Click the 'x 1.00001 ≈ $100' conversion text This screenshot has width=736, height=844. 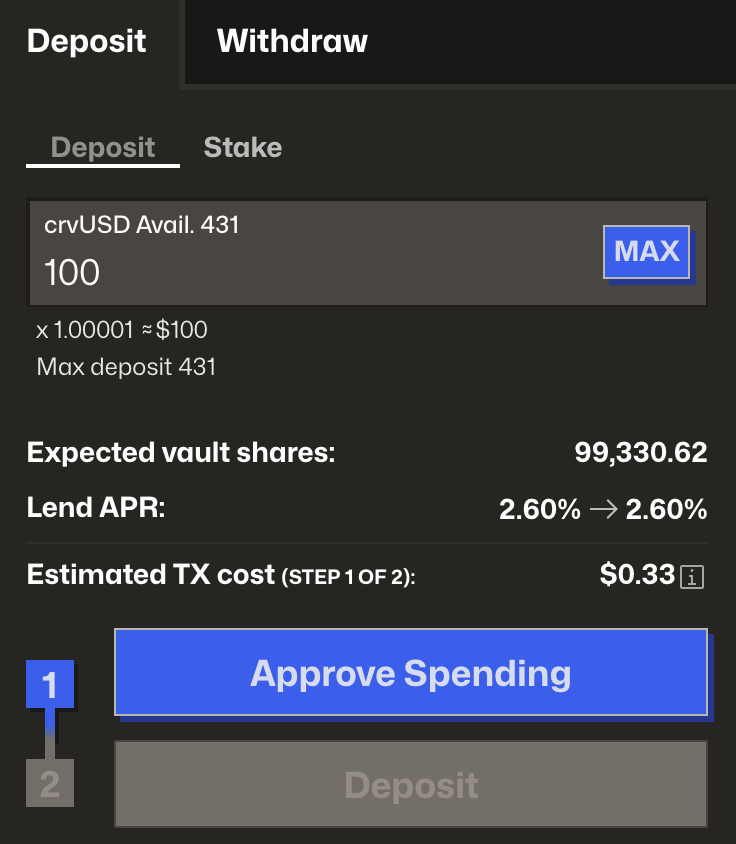coord(121,329)
